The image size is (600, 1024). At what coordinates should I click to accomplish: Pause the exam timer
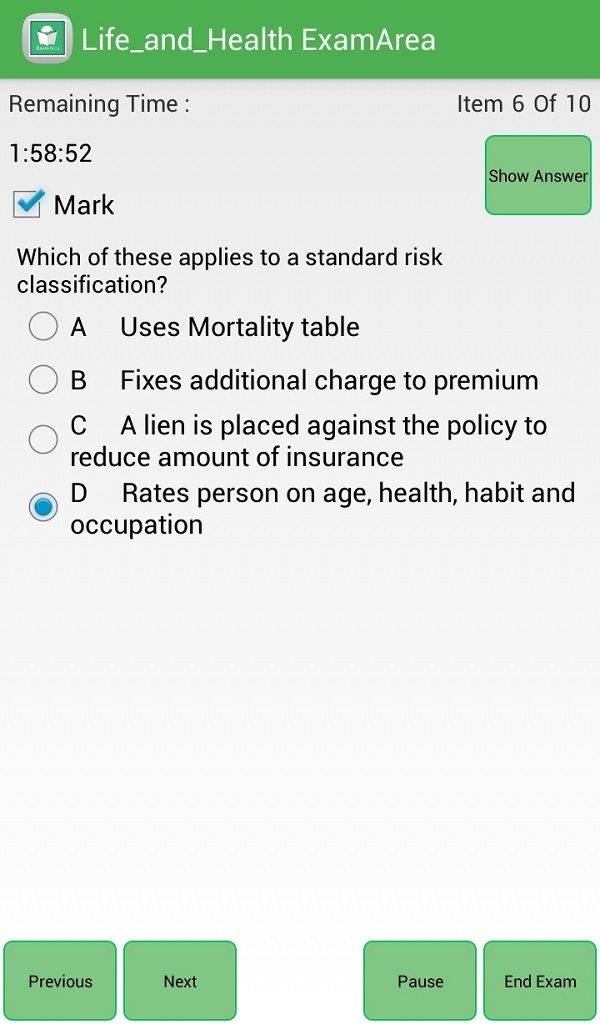[420, 981]
